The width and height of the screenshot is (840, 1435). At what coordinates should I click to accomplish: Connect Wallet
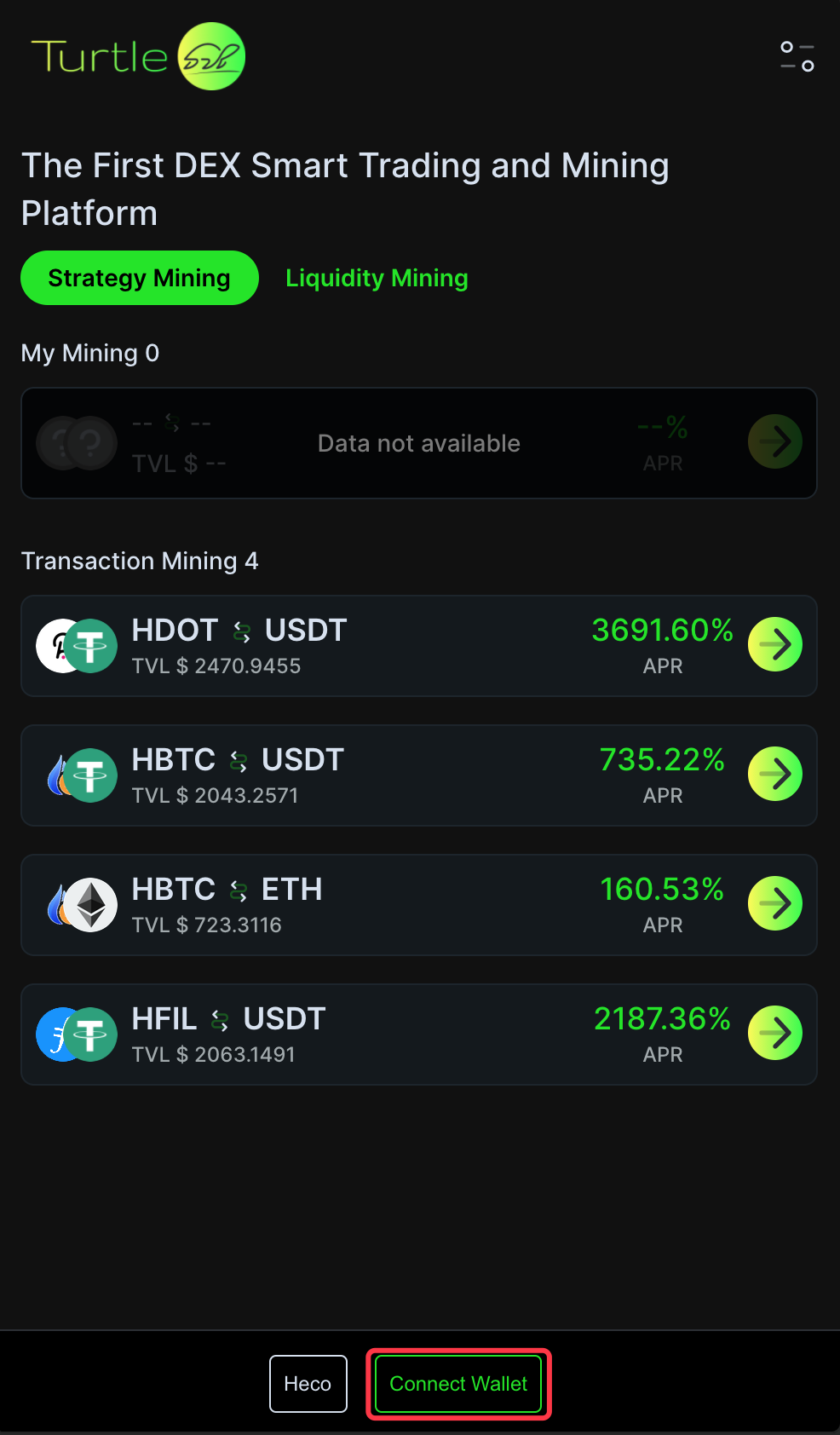pos(458,1384)
